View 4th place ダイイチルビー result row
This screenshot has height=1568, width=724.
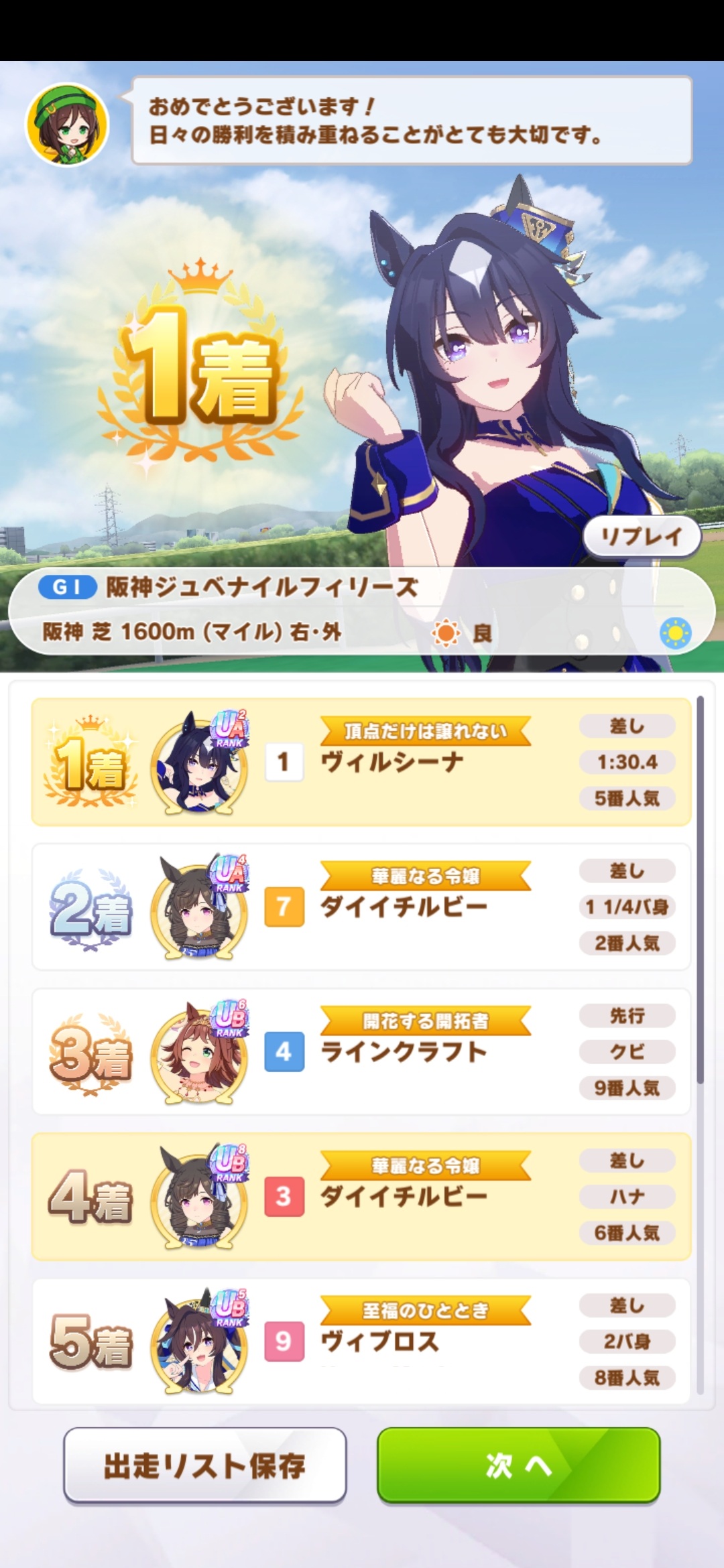(361, 1196)
